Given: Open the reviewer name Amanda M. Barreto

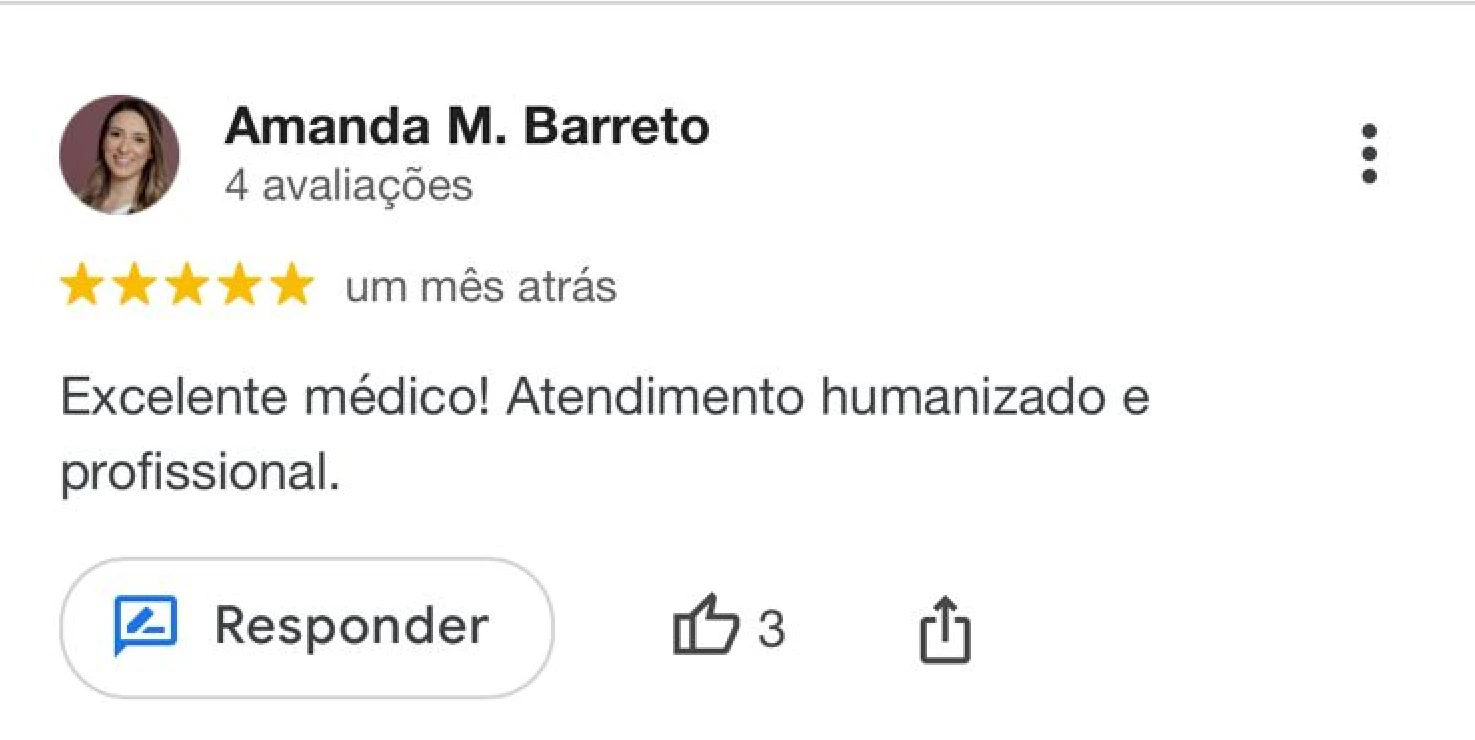Looking at the screenshot, I should click(x=466, y=127).
